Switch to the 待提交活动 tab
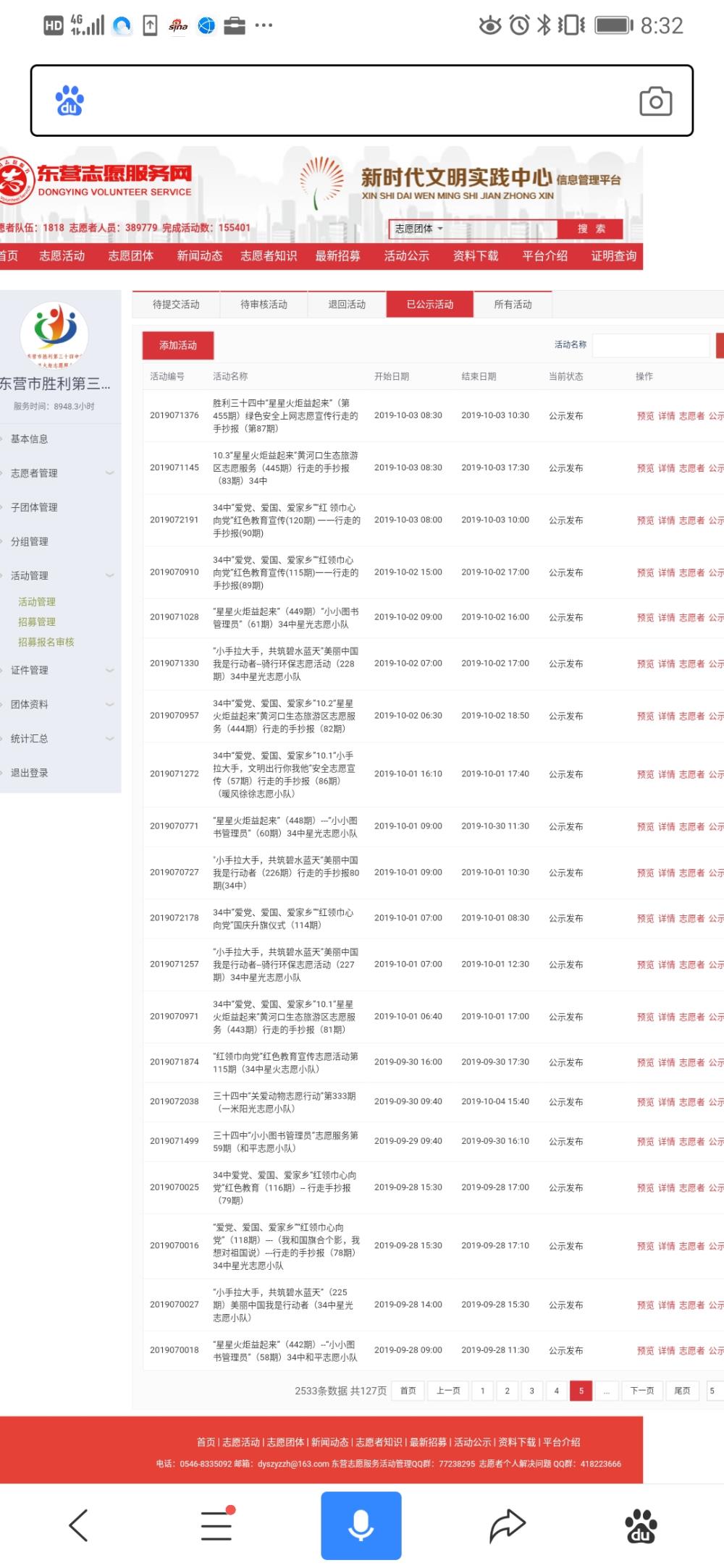Image resolution: width=724 pixels, height=1568 pixels. point(176,305)
